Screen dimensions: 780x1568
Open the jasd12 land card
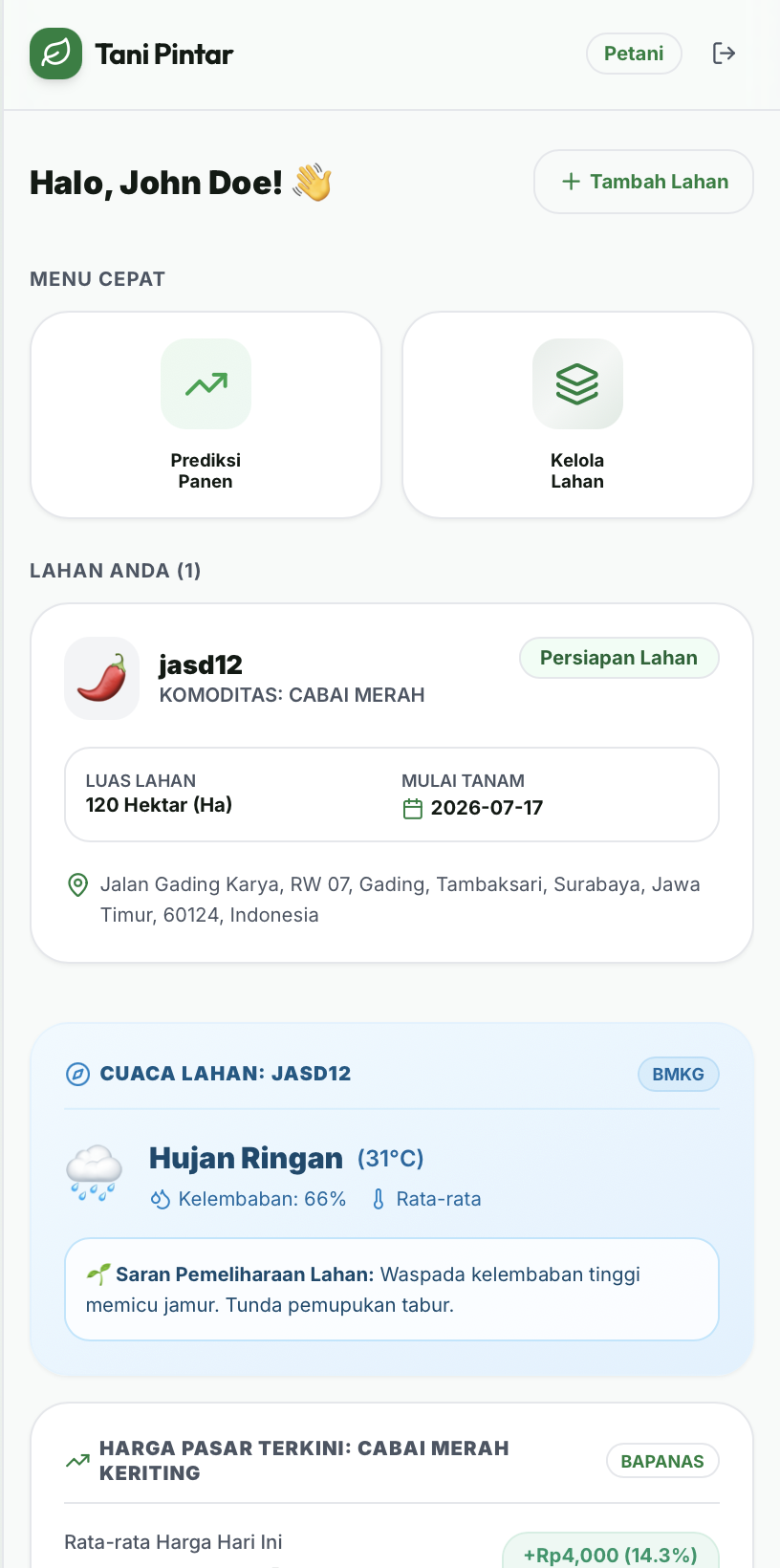(392, 783)
